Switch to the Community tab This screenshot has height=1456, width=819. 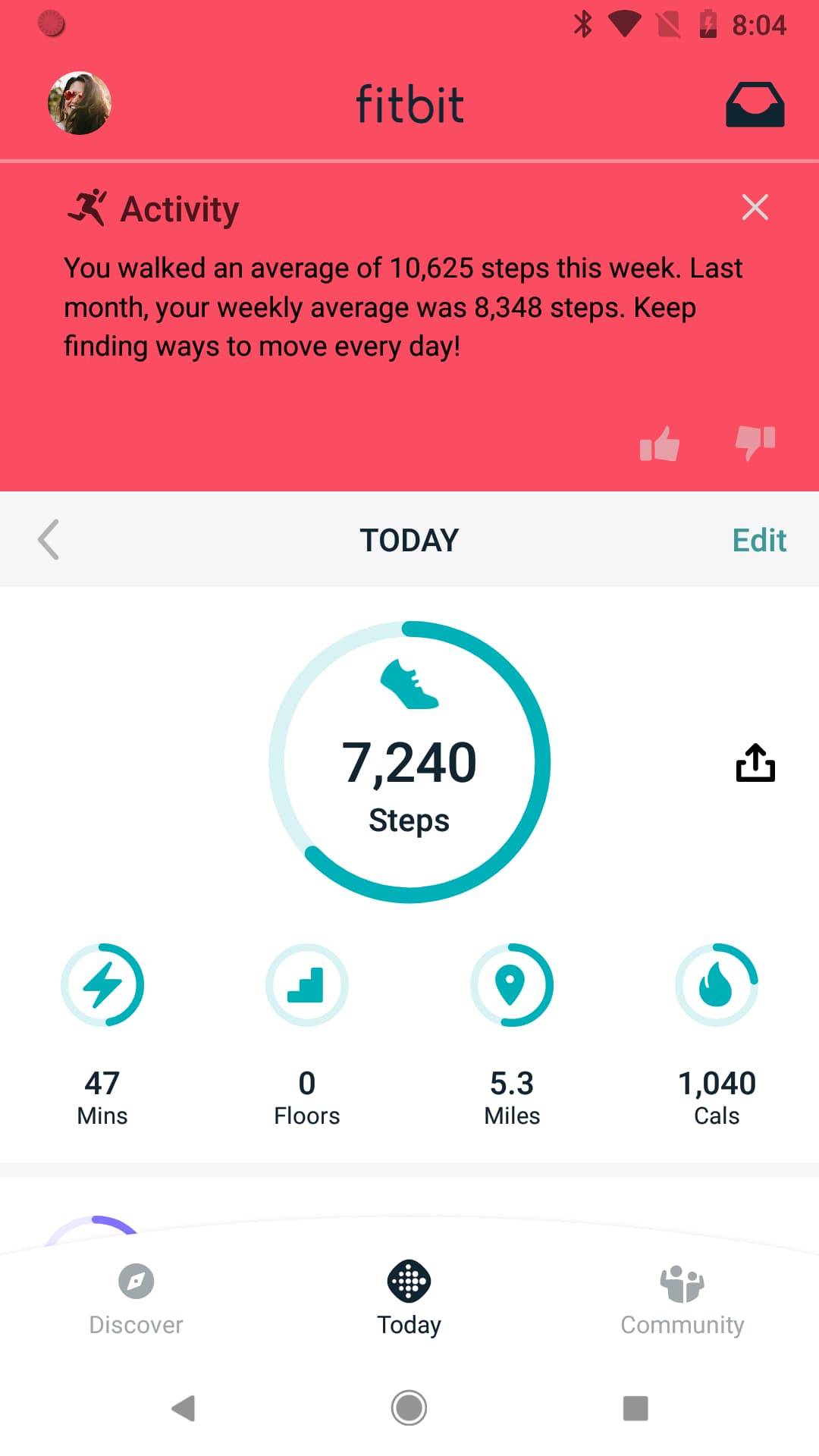click(x=682, y=1298)
